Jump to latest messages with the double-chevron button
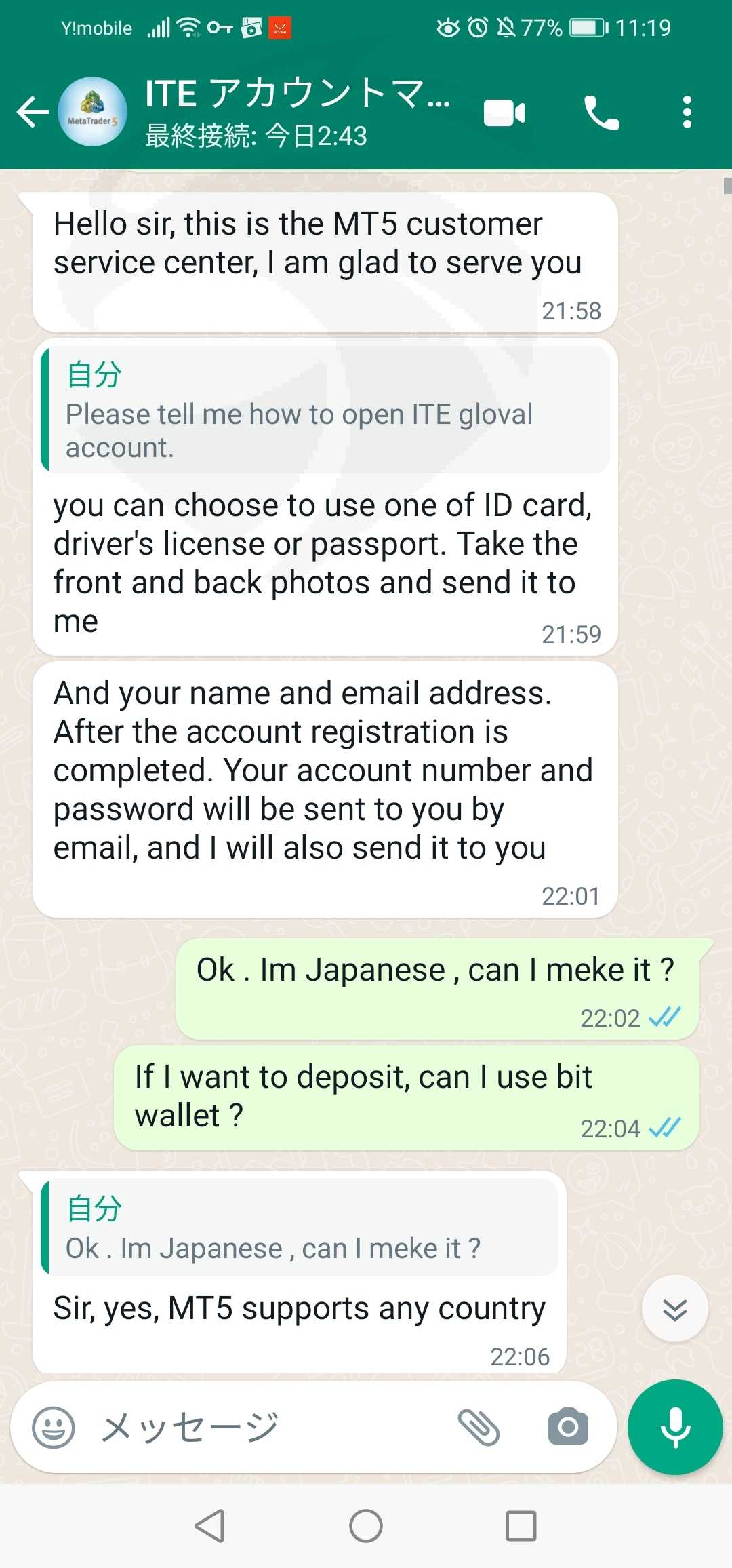The width and height of the screenshot is (732, 1568). coord(675,1309)
